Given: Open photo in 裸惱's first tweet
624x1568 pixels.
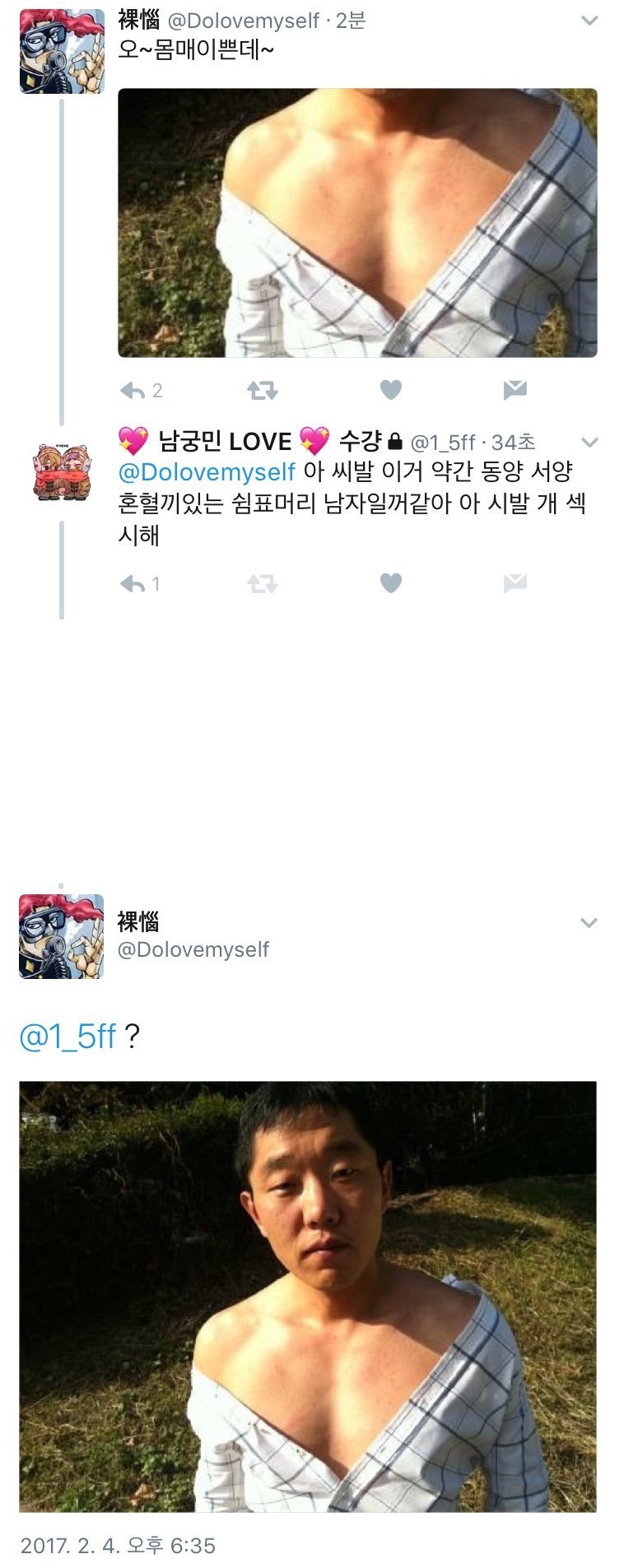Looking at the screenshot, I should [x=357, y=222].
